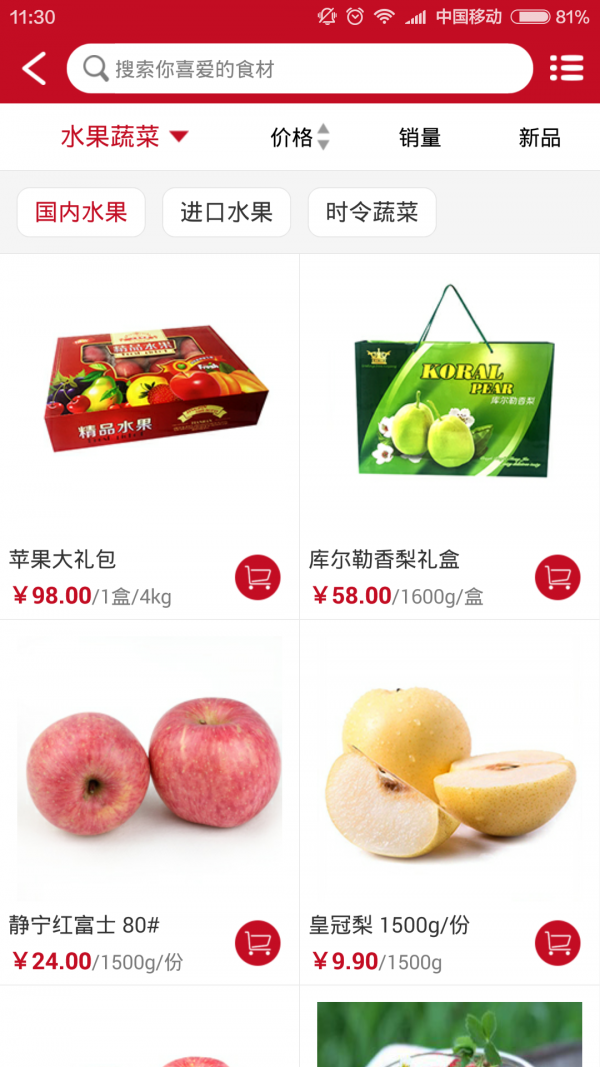The height and width of the screenshot is (1067, 600).
Task: Add 苹果大礼包 to cart
Action: [x=258, y=577]
